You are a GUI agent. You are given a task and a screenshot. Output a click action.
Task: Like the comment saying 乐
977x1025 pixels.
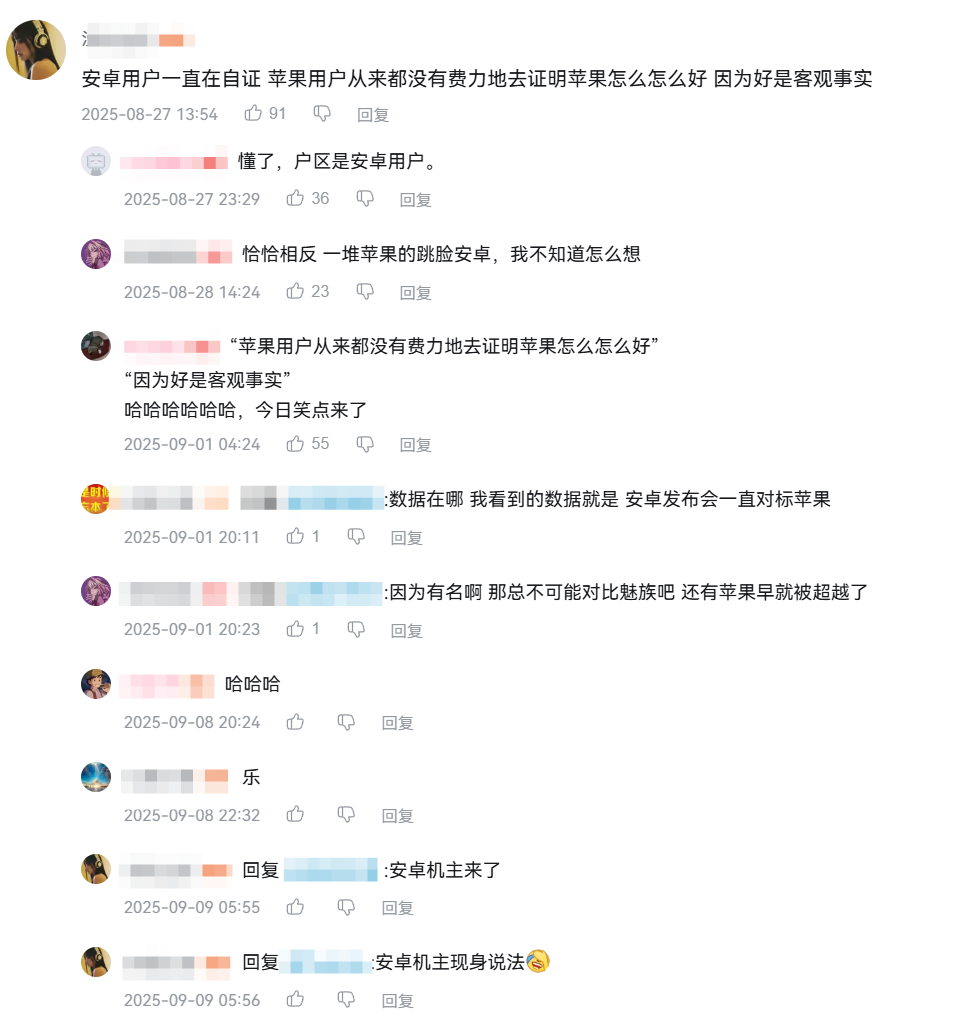tap(295, 815)
